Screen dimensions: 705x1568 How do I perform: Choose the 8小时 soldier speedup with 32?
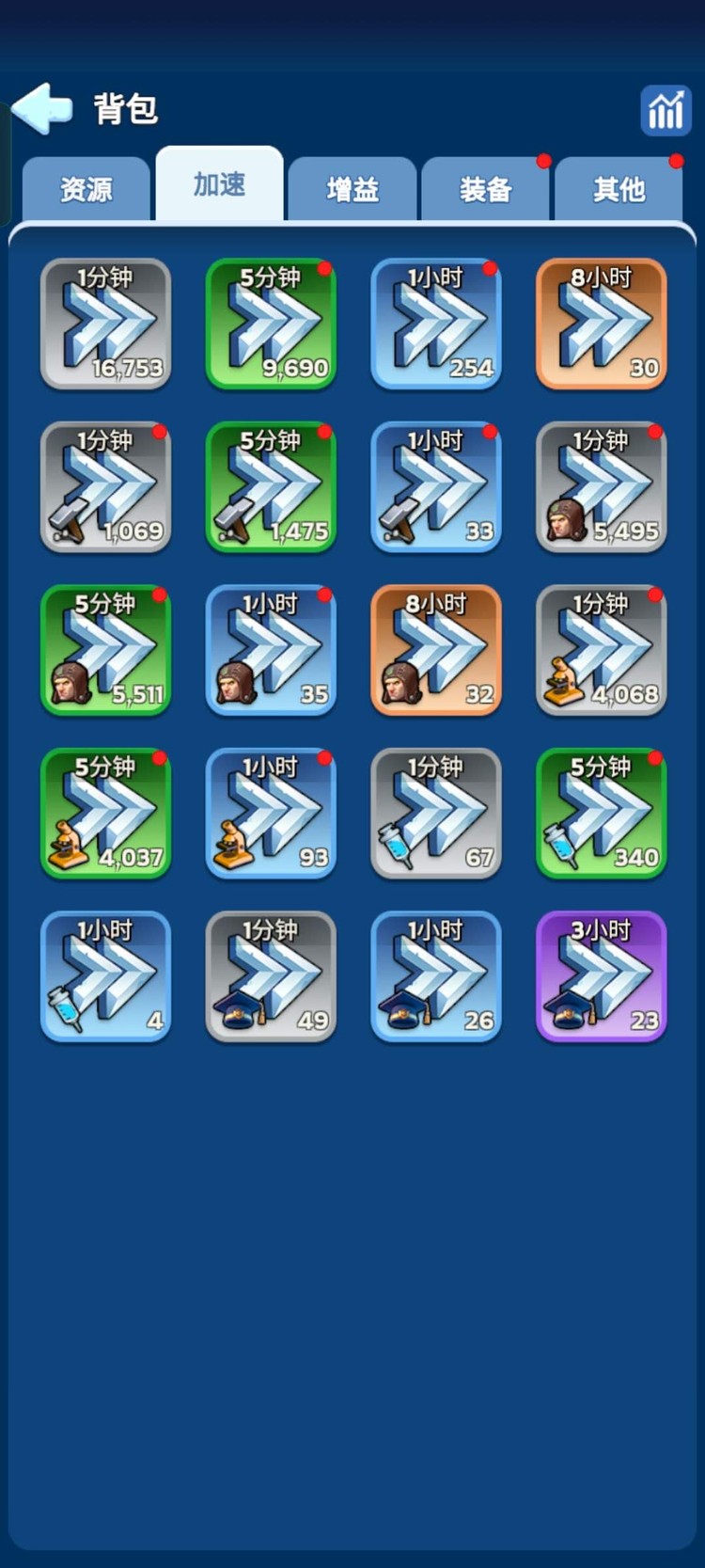coord(436,650)
